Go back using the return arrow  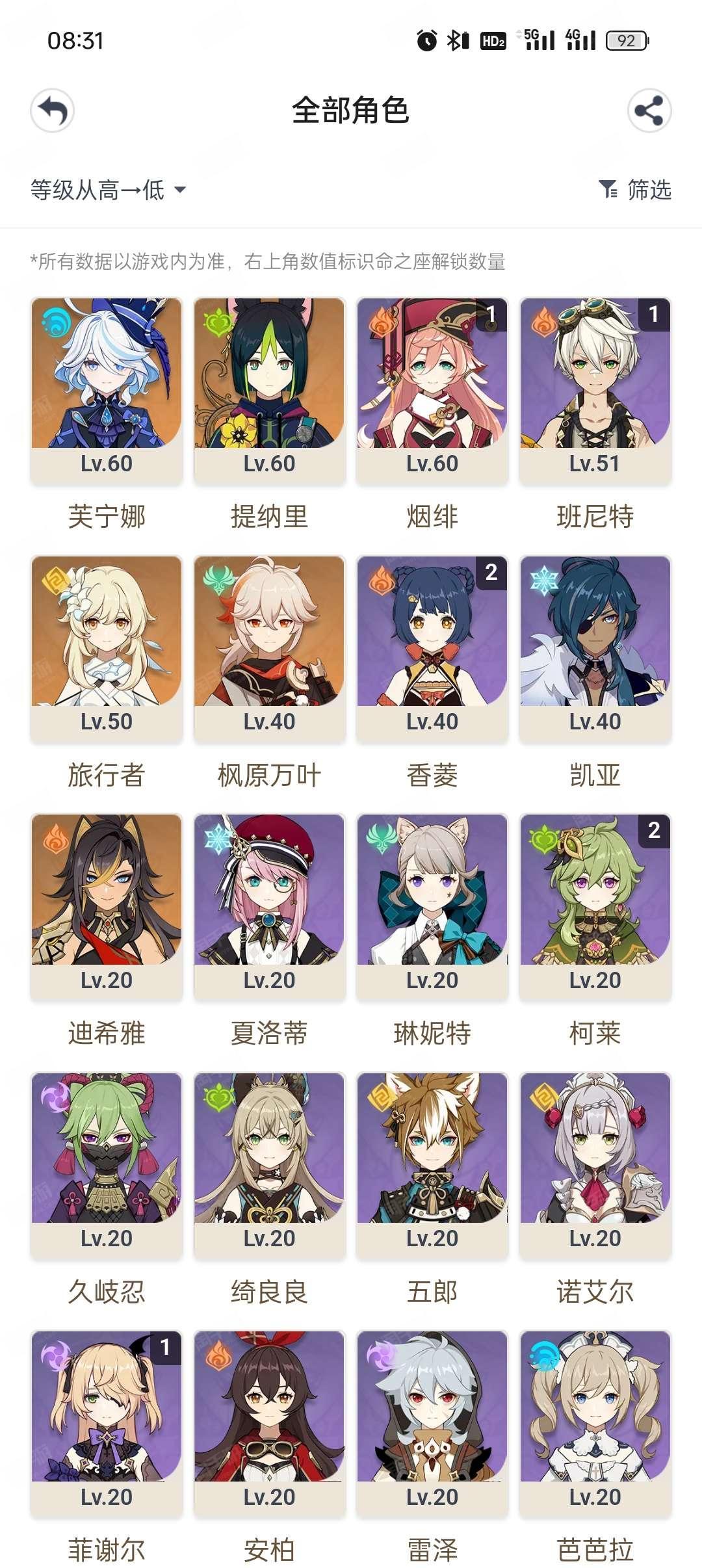tap(53, 111)
